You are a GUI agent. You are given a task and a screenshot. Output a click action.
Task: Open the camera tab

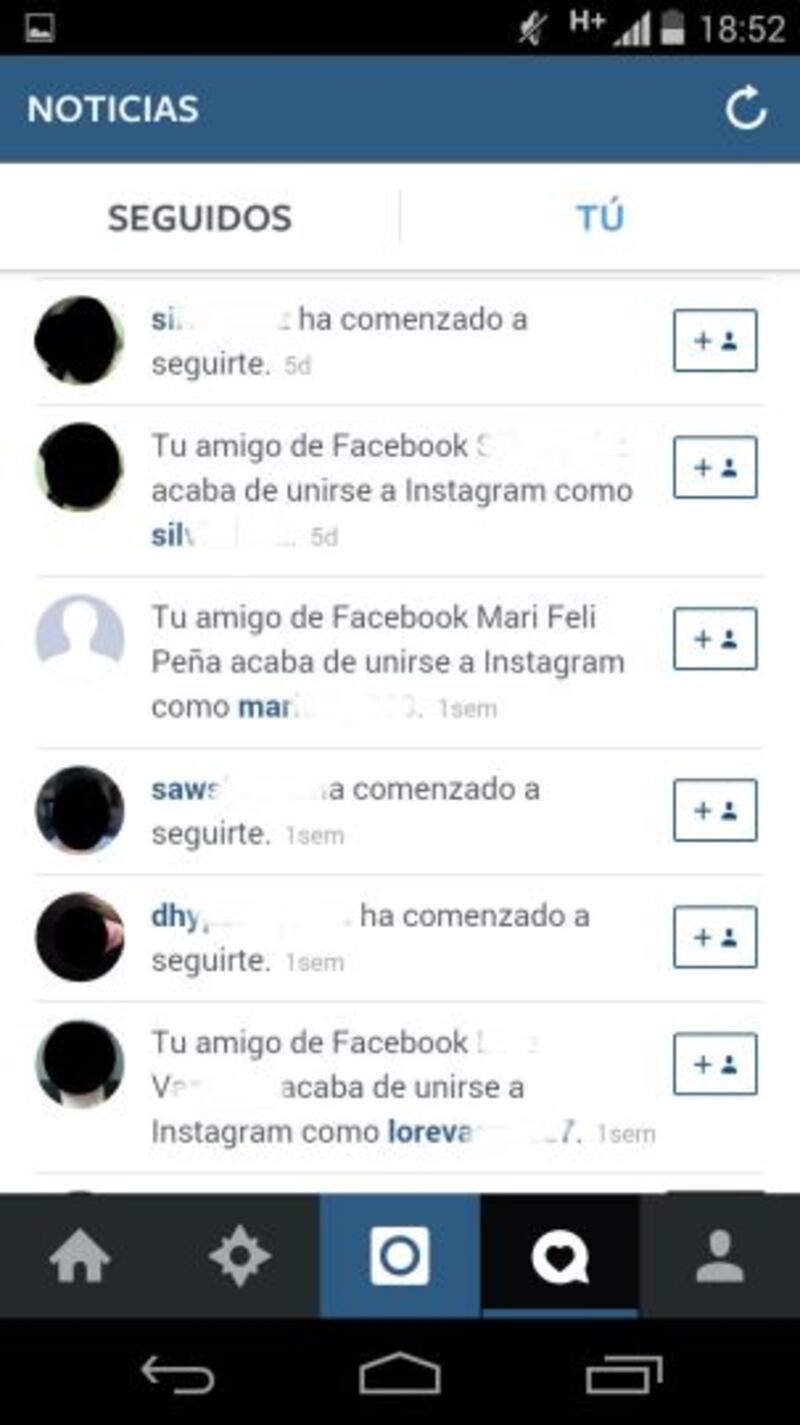(x=400, y=1256)
